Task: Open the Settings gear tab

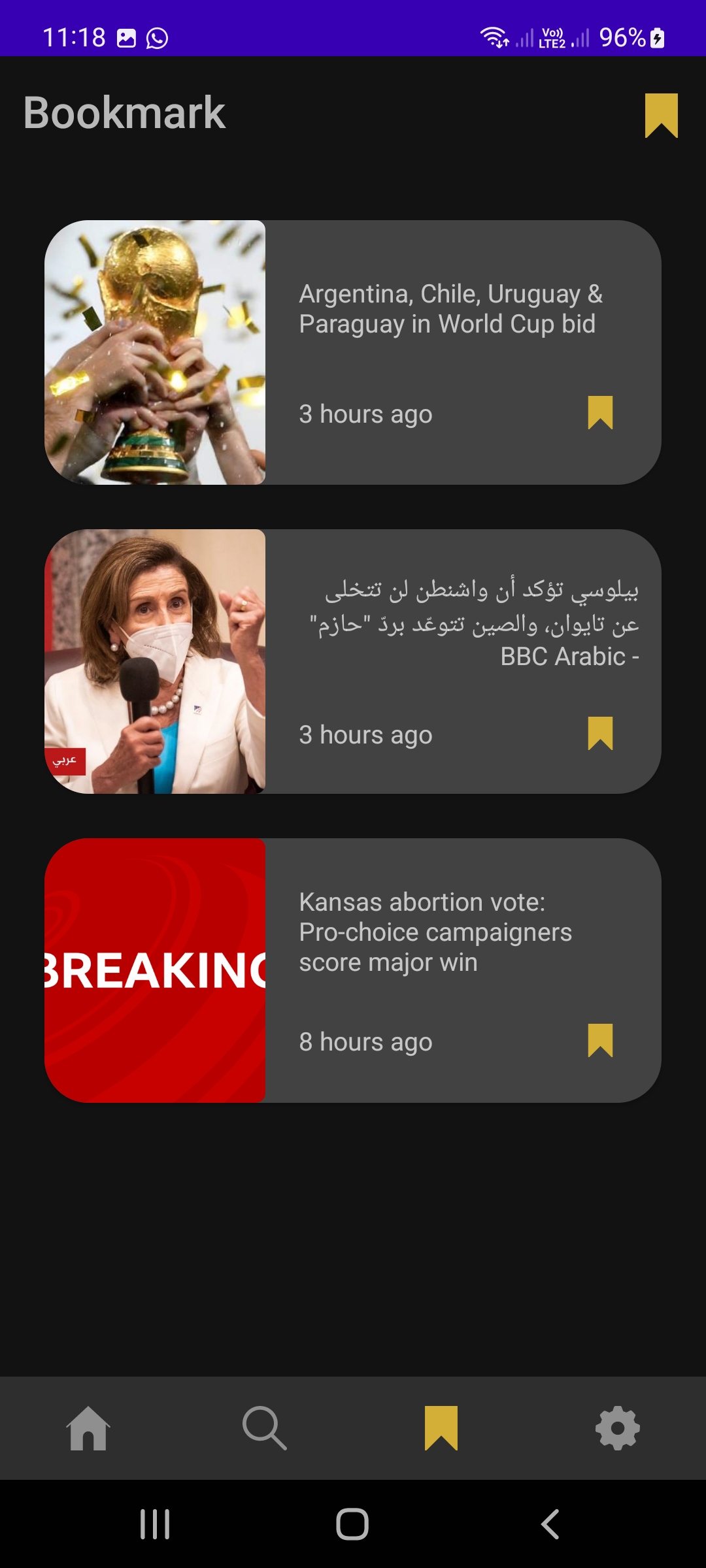Action: [x=618, y=1428]
